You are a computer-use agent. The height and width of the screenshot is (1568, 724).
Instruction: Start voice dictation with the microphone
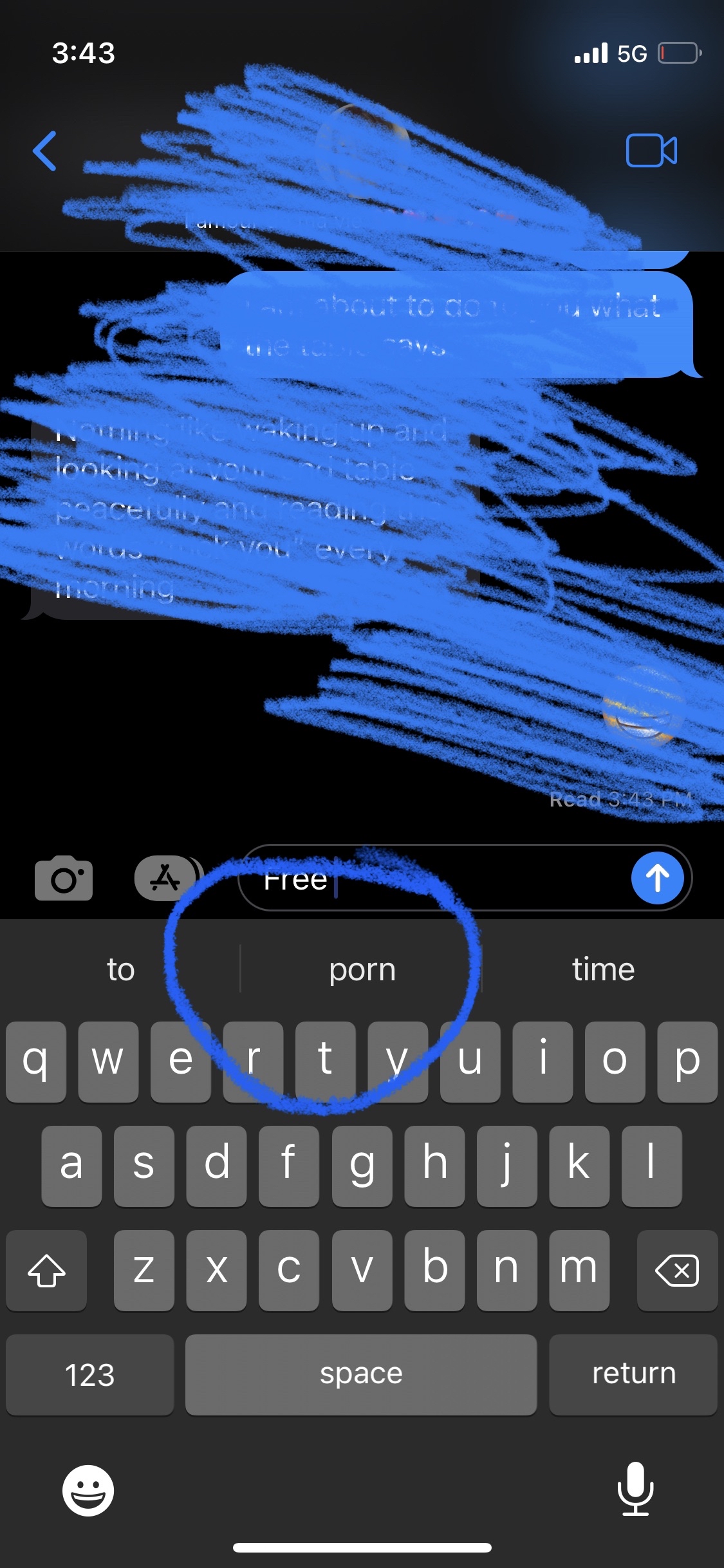pos(635,1489)
